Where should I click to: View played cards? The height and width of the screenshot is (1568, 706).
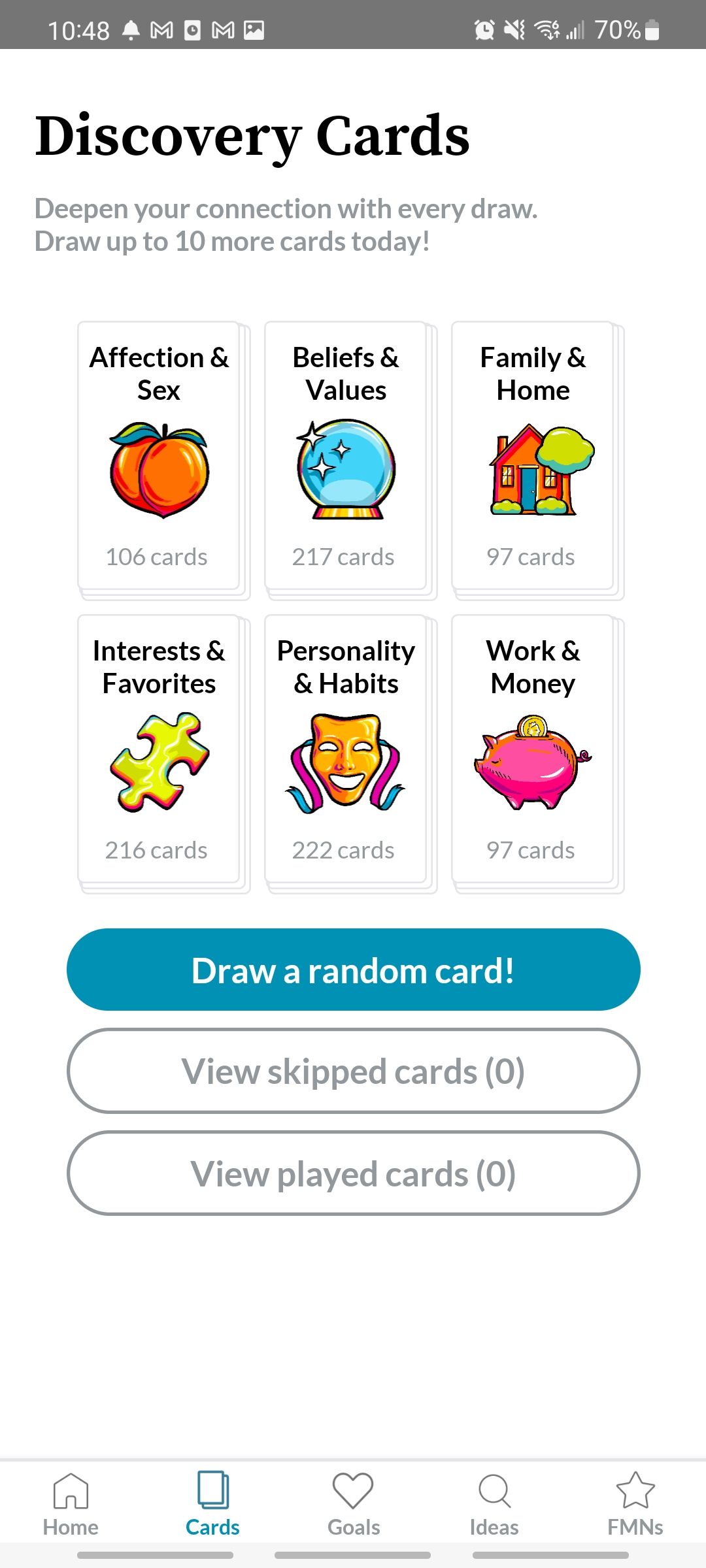click(353, 1173)
